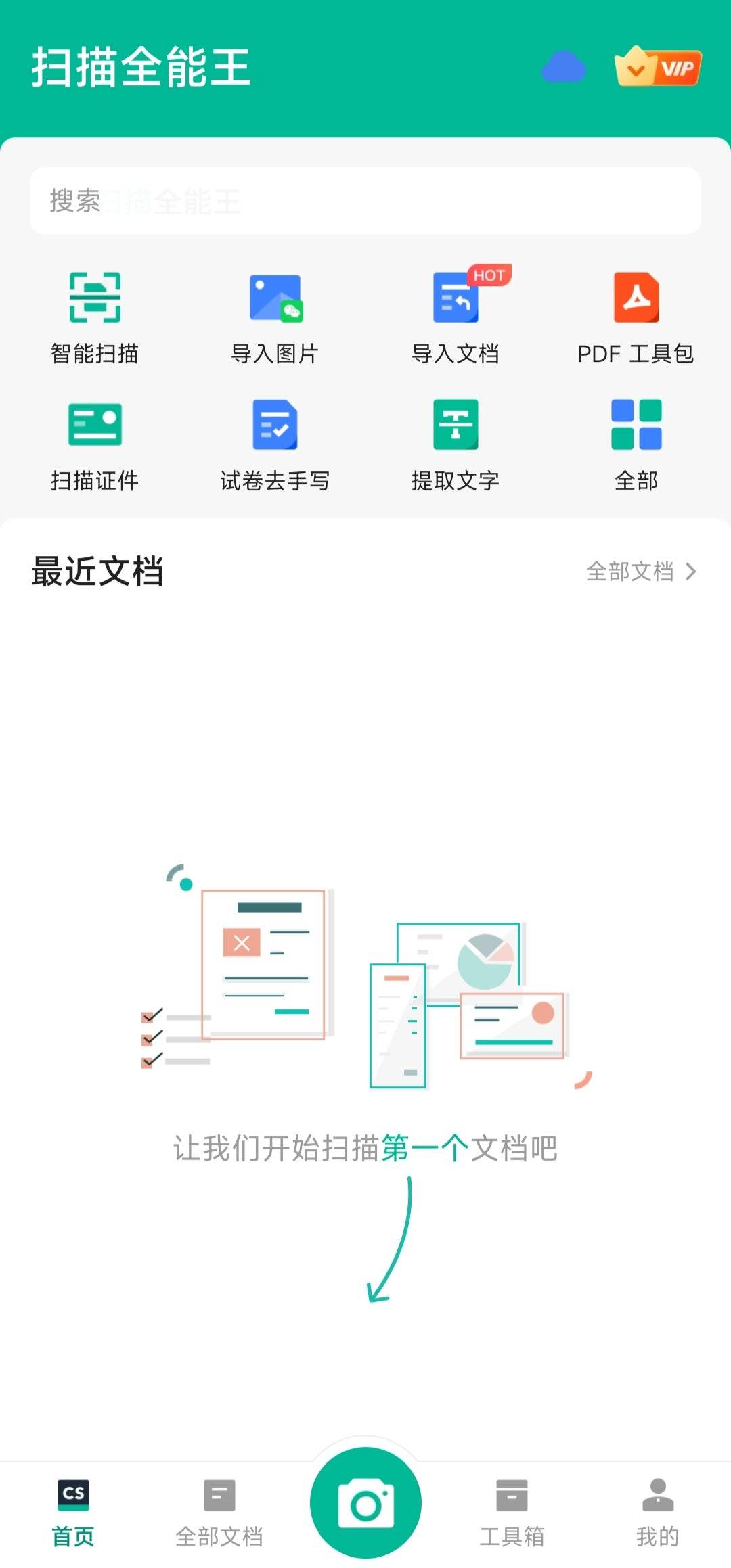The image size is (731, 1568).
Task: Switch to the 我的 tab
Action: pos(657,1513)
